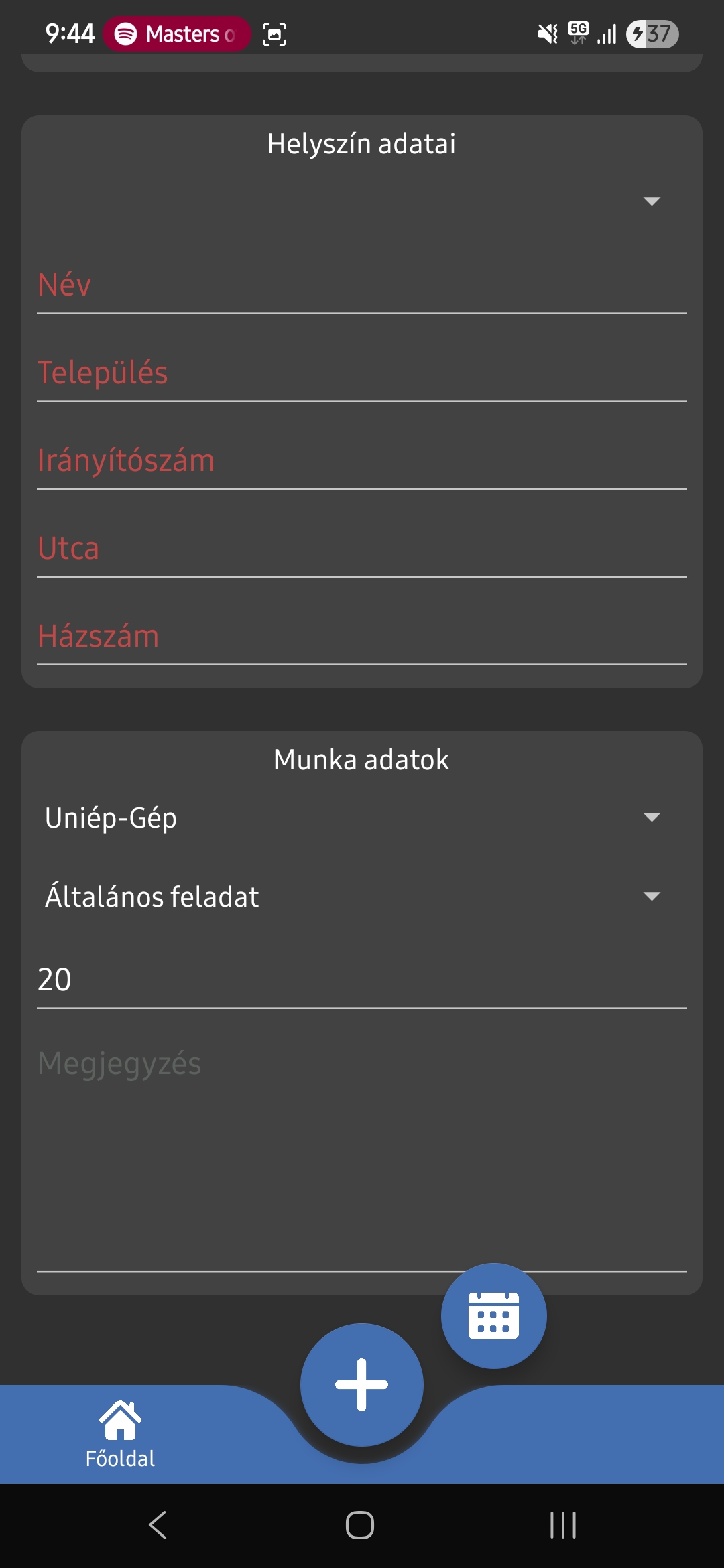Screen dimensions: 724x1568
Task: Open the recent apps view
Action: [563, 1526]
